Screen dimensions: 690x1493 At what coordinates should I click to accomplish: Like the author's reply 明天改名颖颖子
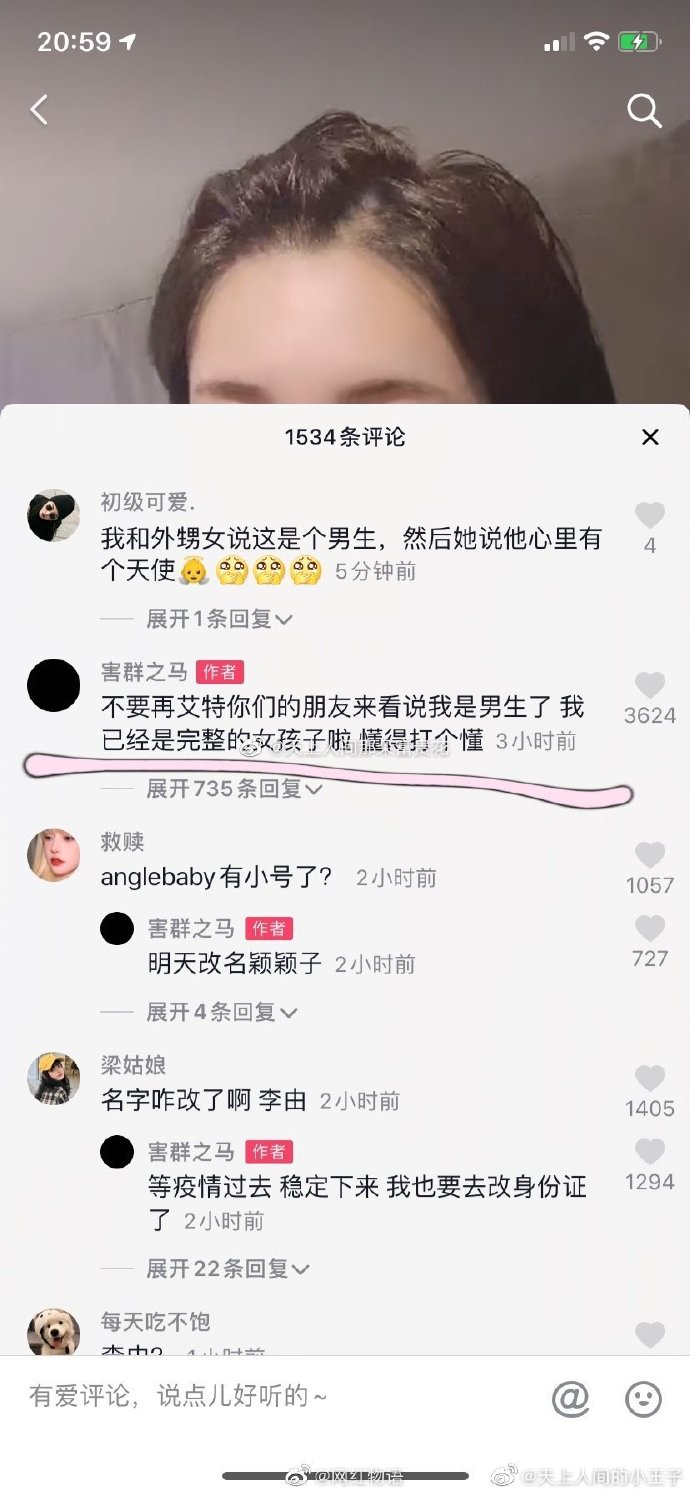click(650, 929)
